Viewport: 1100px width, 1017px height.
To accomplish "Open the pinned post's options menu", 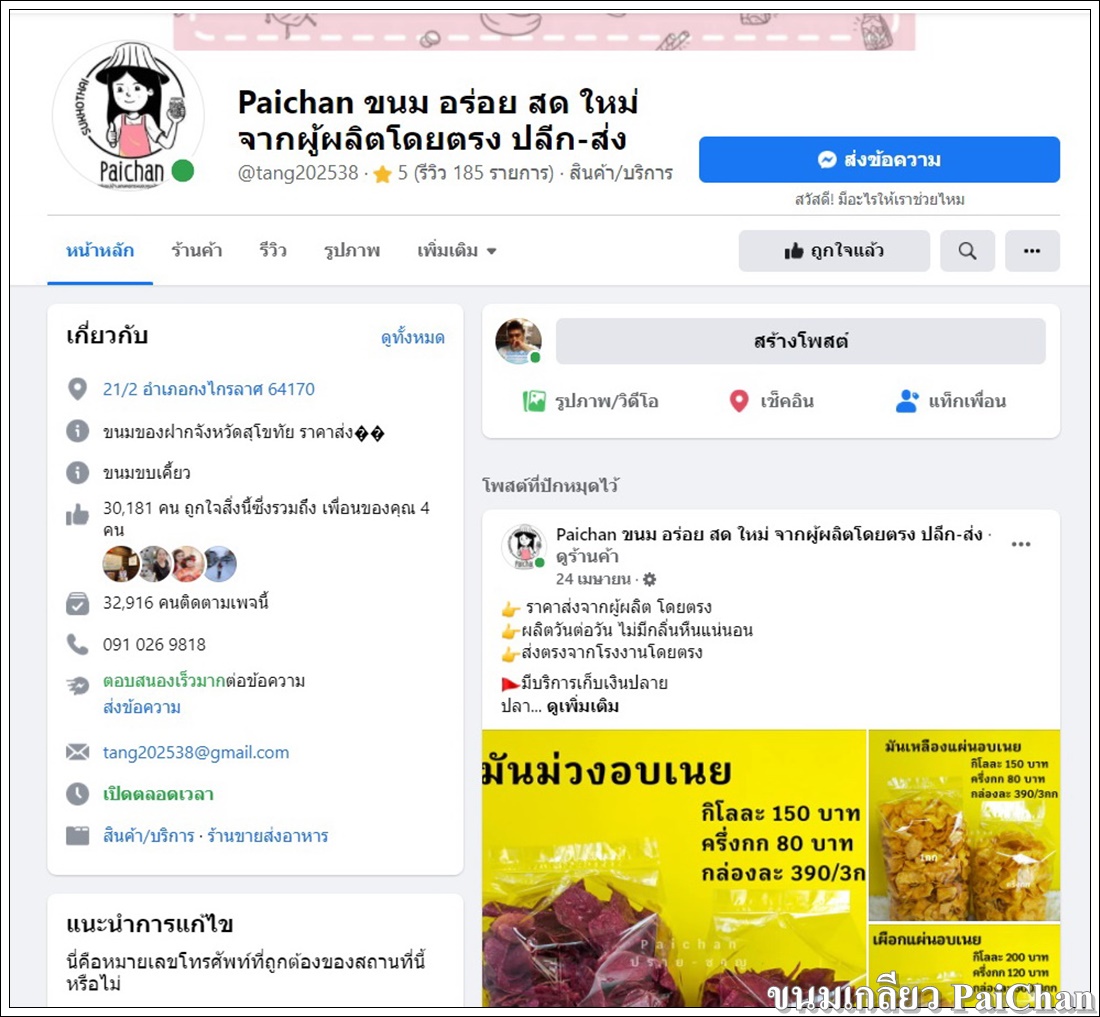I will [1020, 544].
